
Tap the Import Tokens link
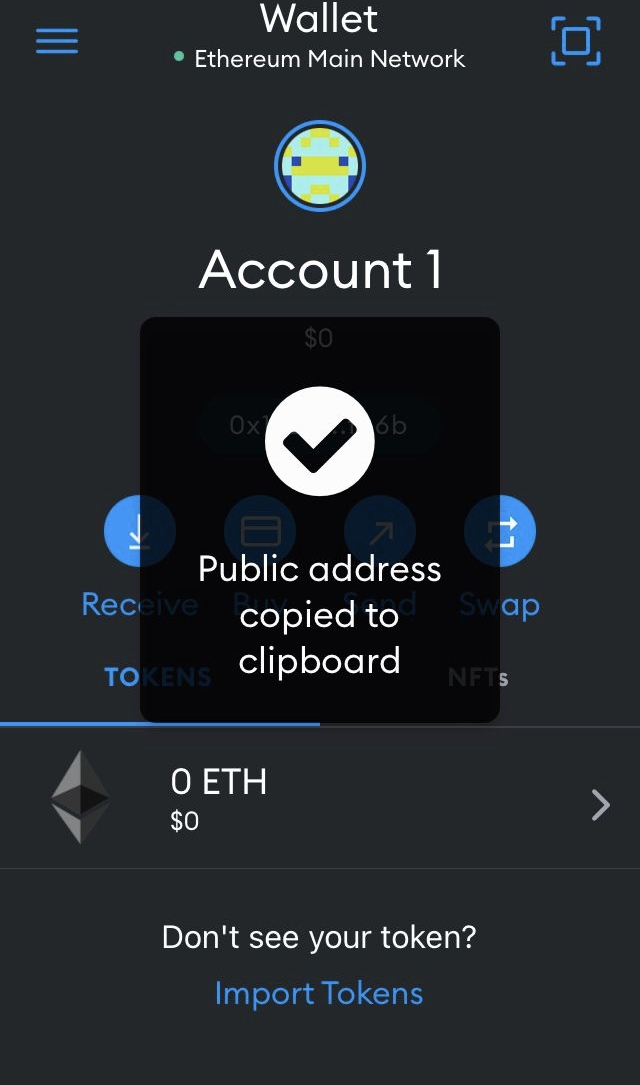pyautogui.click(x=319, y=993)
